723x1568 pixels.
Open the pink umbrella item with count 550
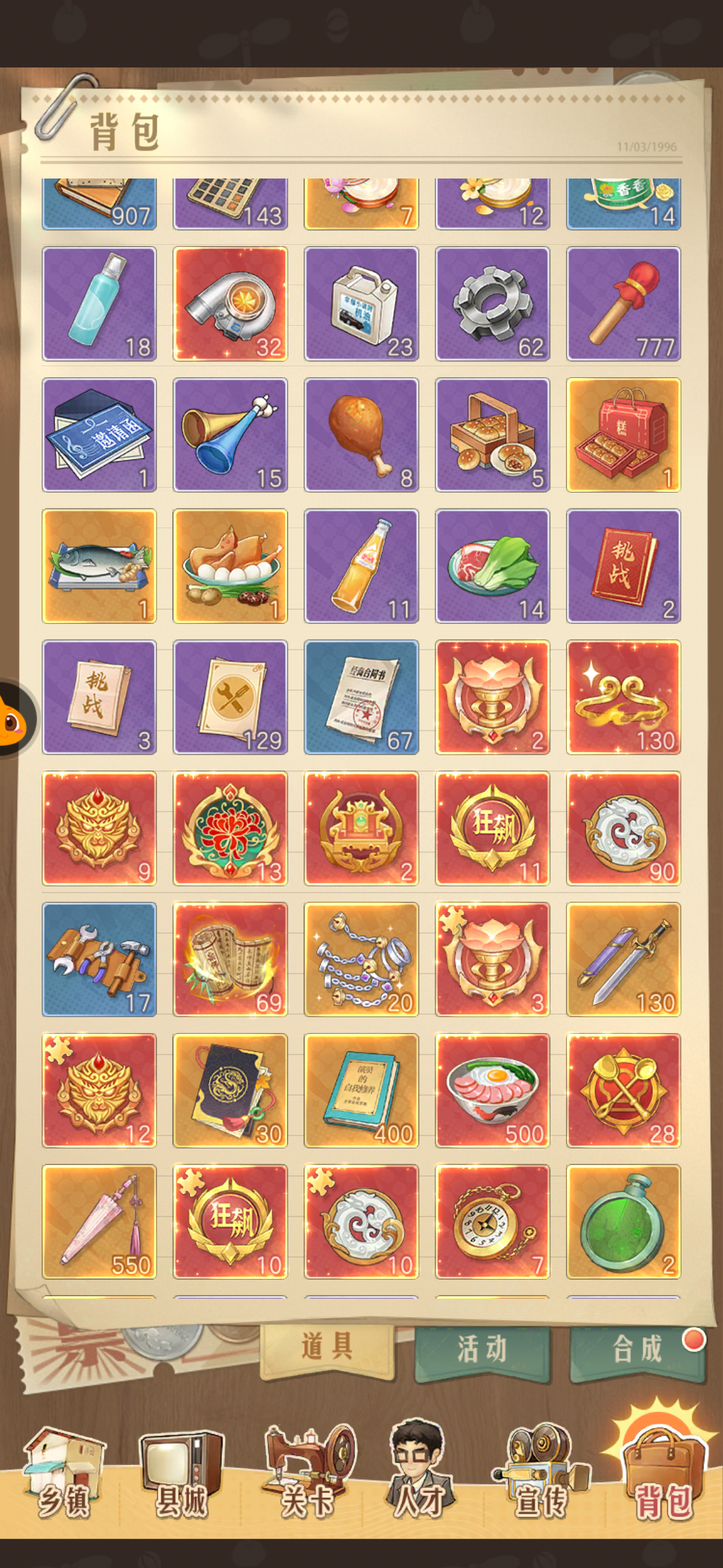[99, 1222]
